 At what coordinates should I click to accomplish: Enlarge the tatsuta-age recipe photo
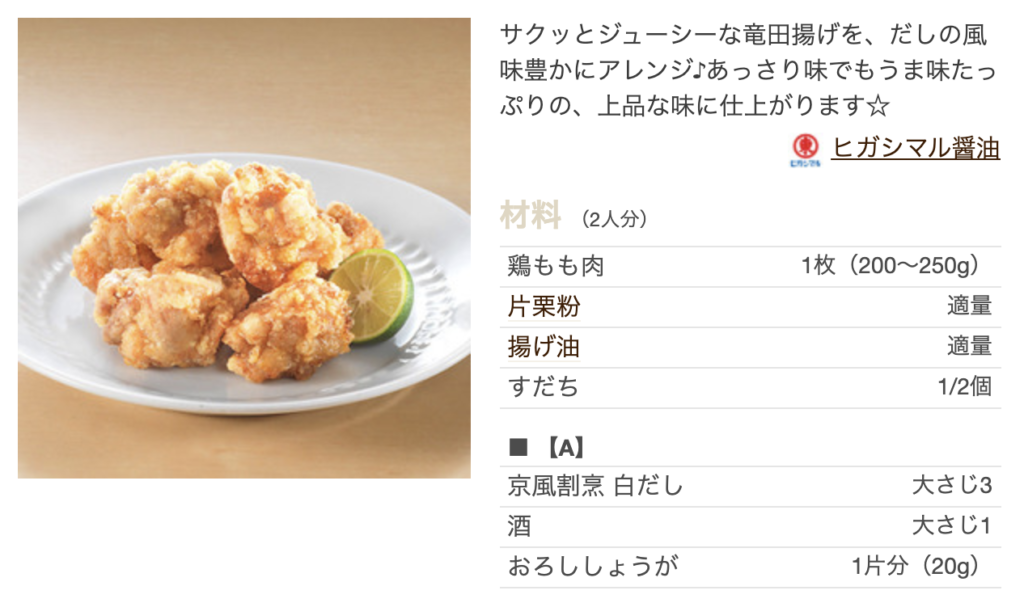pos(244,248)
